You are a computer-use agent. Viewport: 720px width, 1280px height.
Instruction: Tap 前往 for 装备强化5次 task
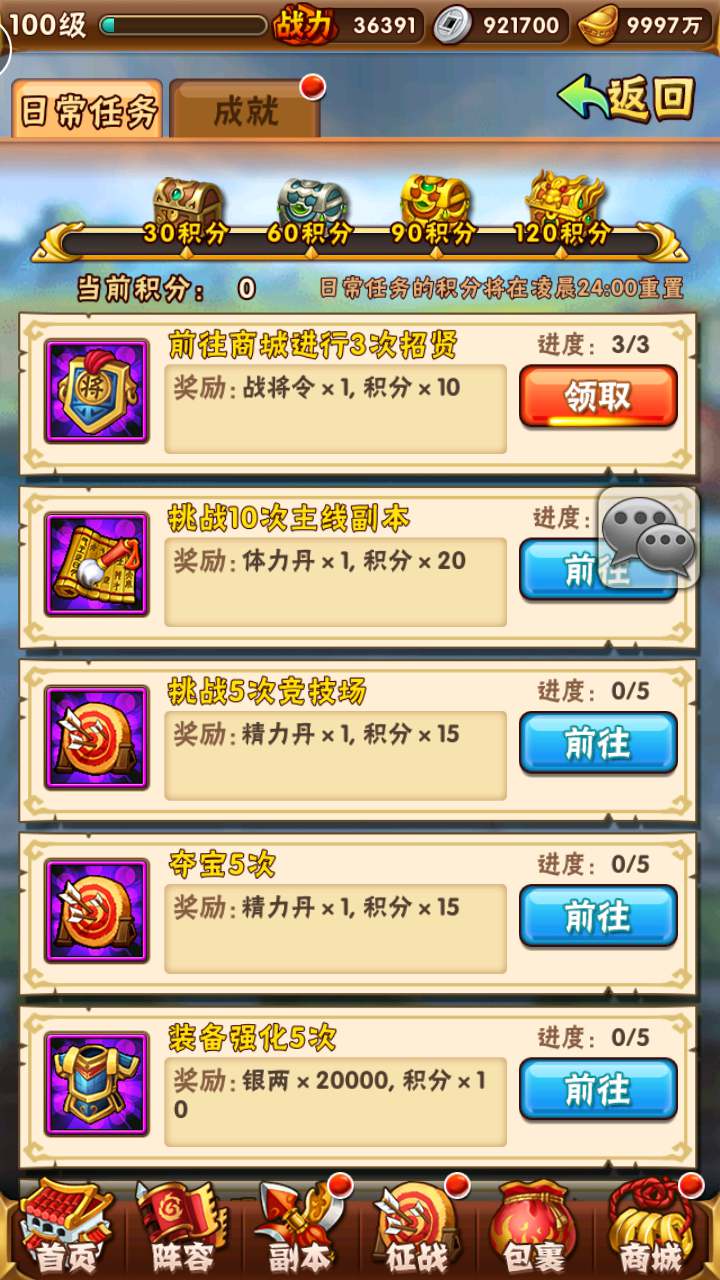(x=598, y=1089)
